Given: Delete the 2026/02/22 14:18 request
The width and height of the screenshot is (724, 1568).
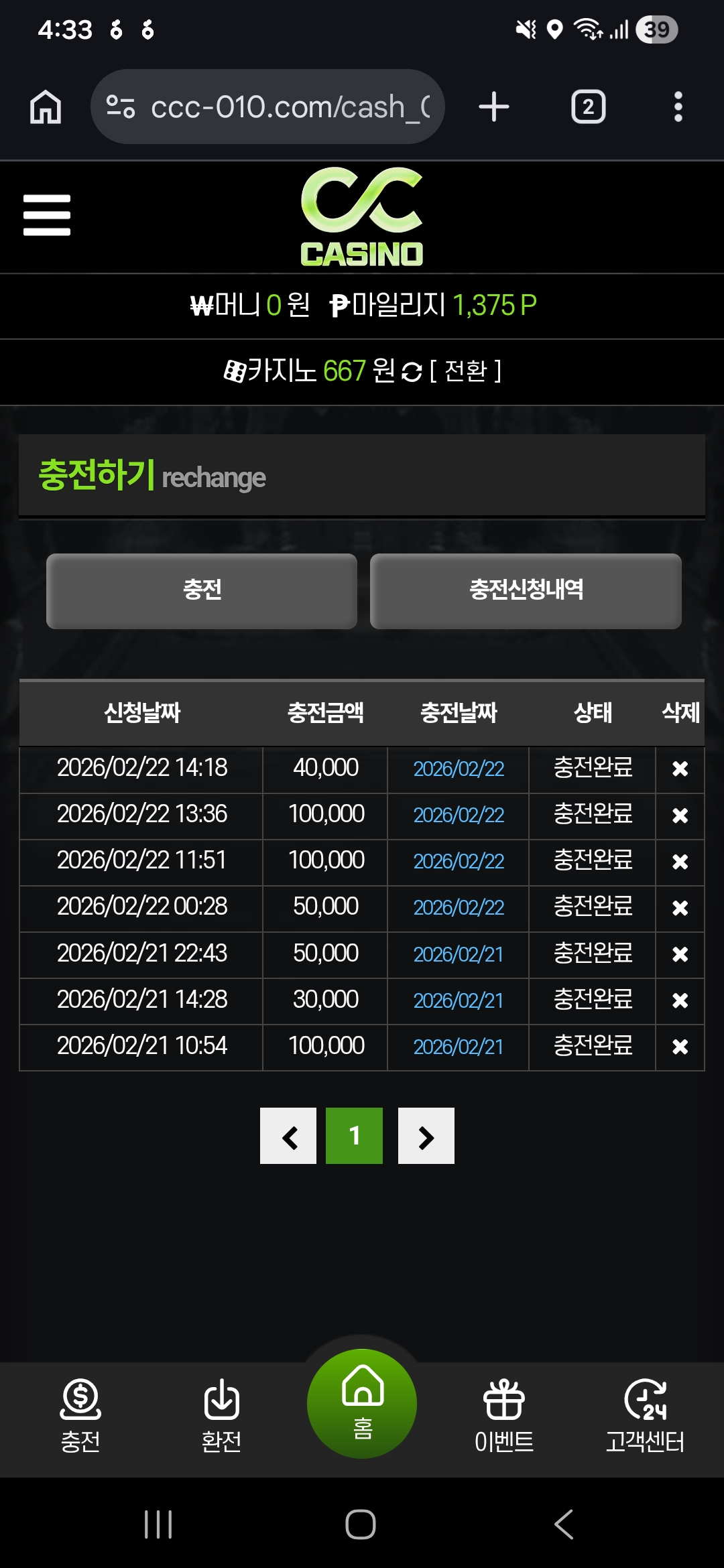Looking at the screenshot, I should click(680, 769).
